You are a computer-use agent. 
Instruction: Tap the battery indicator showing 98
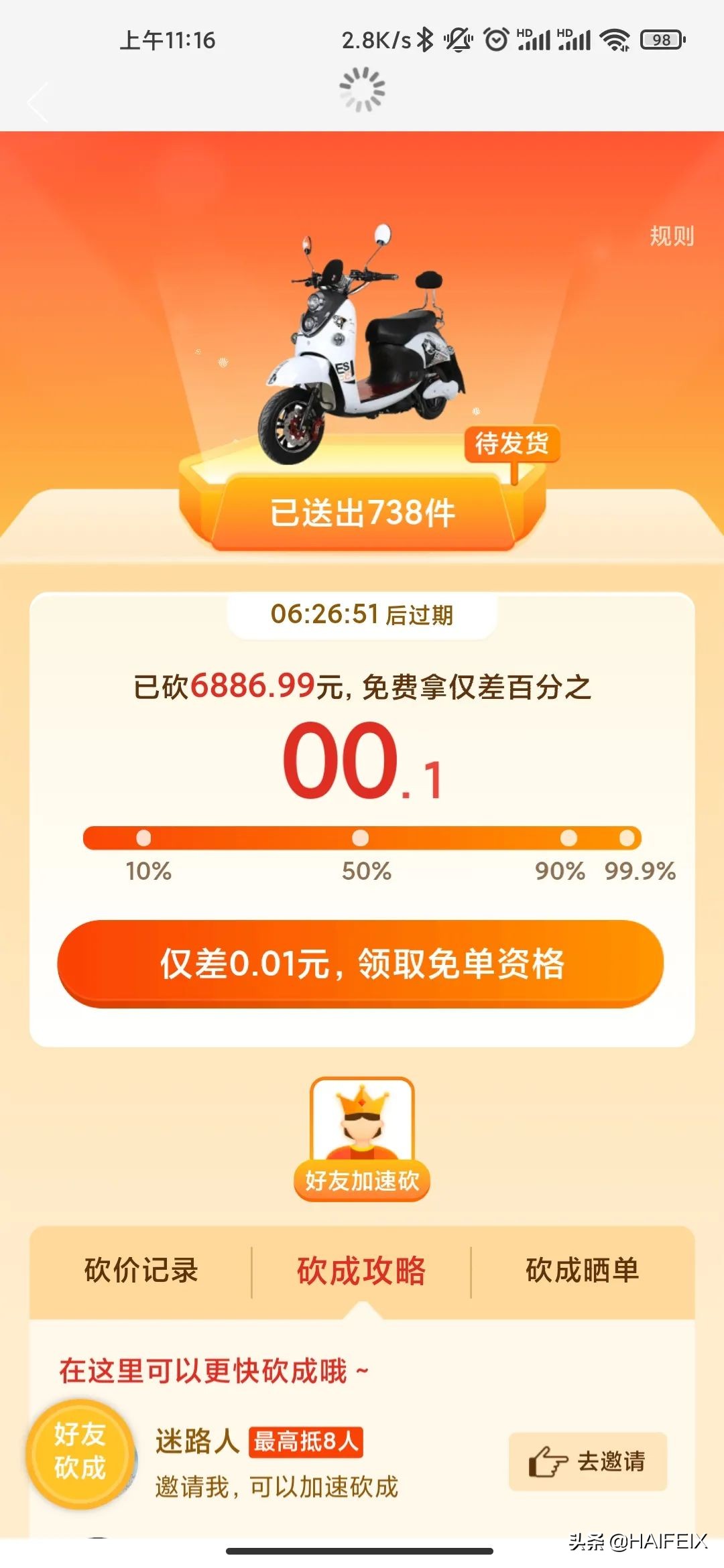pos(660,39)
